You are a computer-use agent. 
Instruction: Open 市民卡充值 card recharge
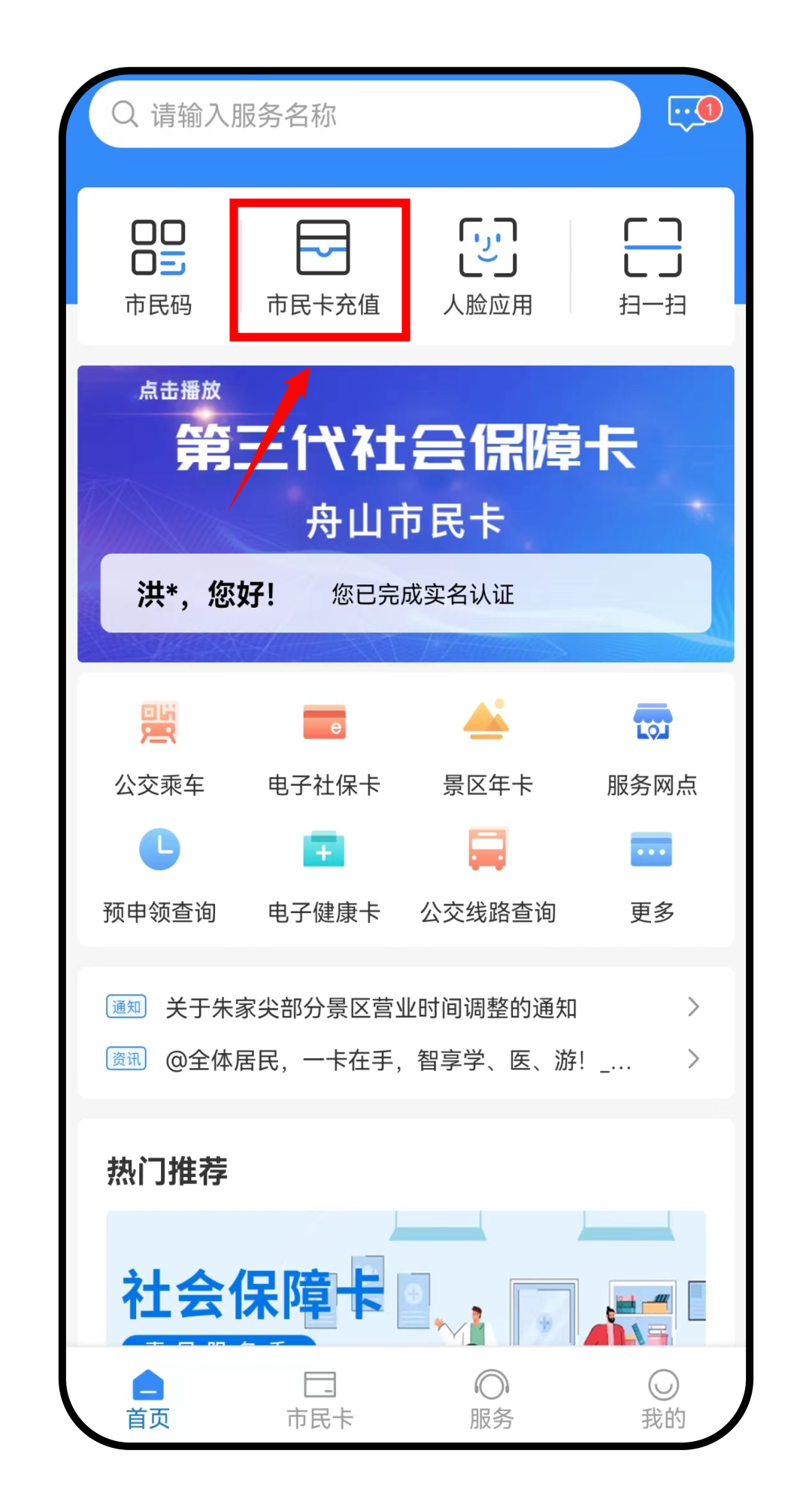pos(323,267)
